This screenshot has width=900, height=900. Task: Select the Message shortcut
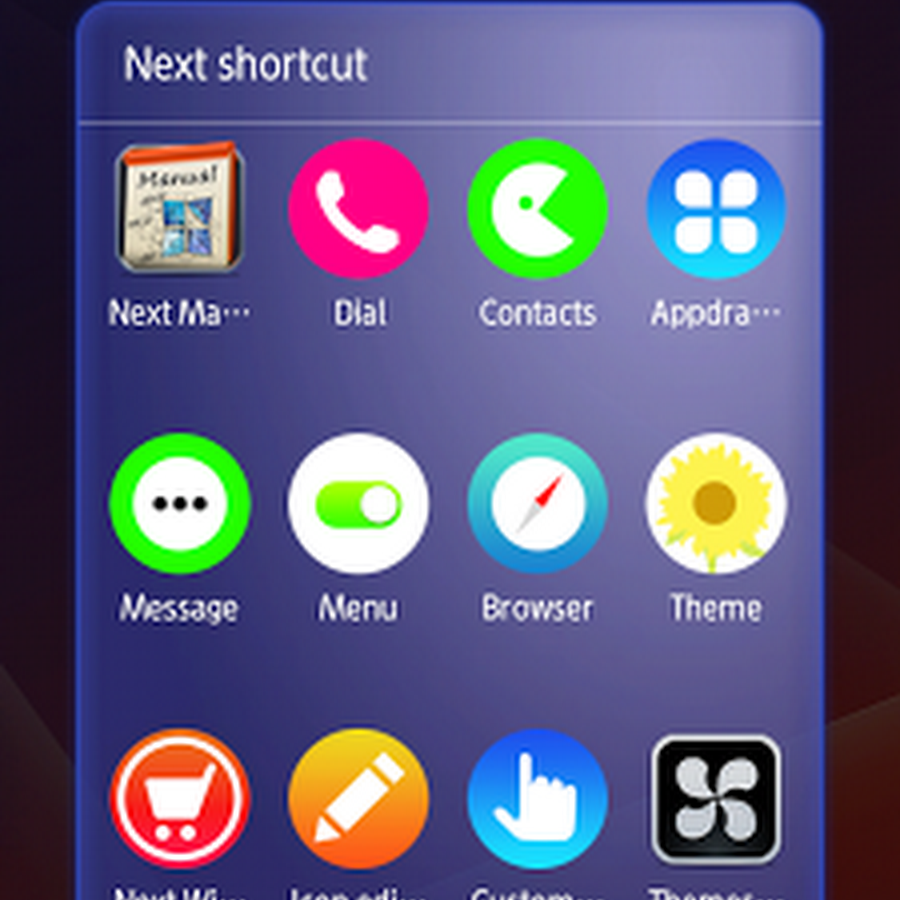click(x=179, y=502)
